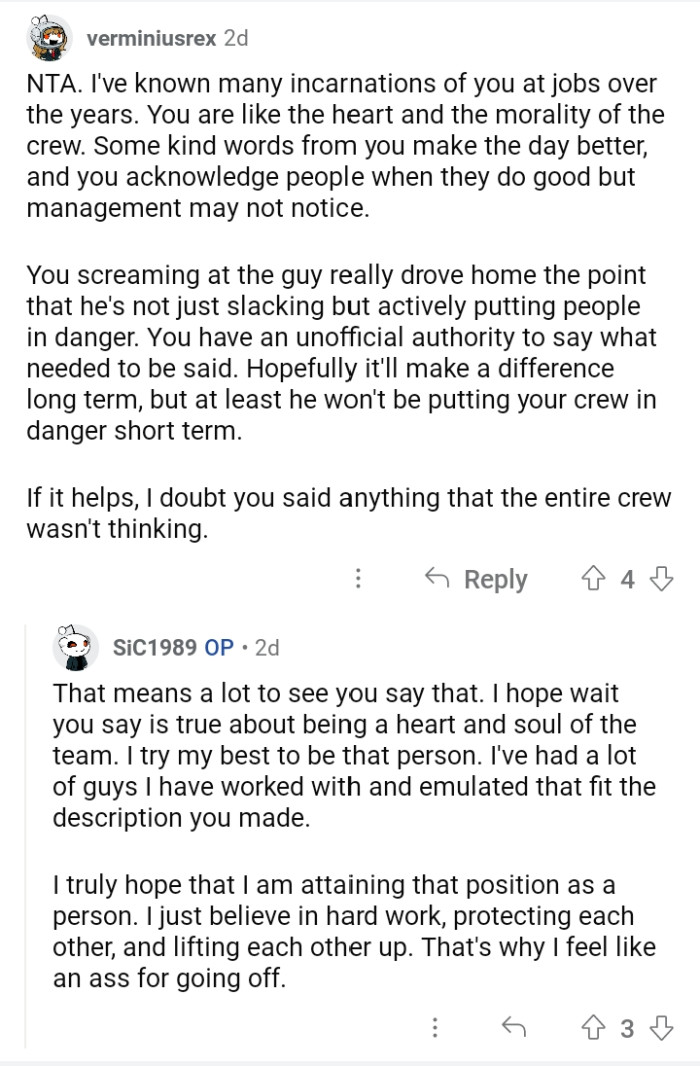Image resolution: width=700 pixels, height=1066 pixels.
Task: Open more options on SiC1989's reply
Action: (435, 1027)
